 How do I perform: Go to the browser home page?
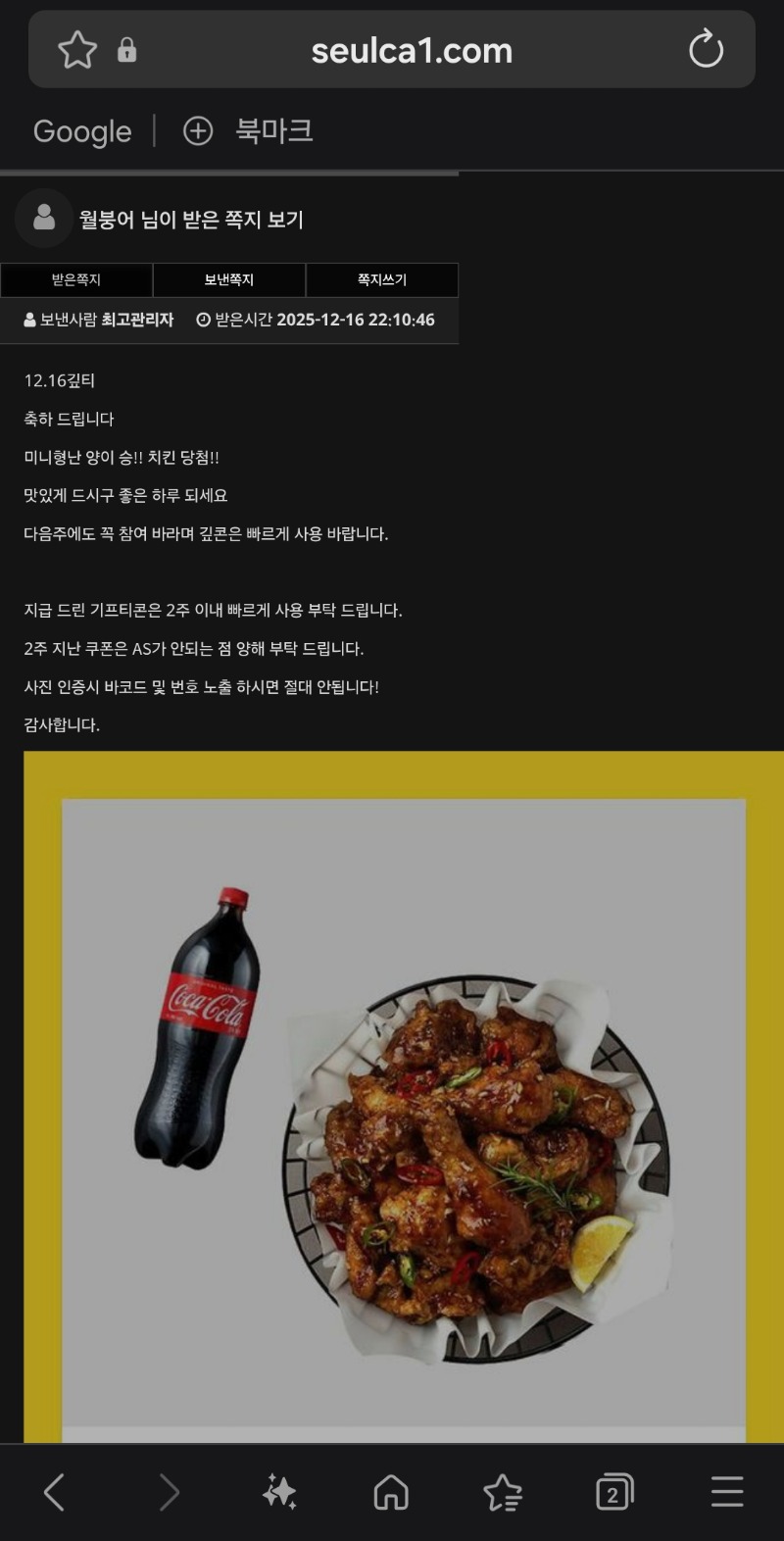click(391, 1492)
